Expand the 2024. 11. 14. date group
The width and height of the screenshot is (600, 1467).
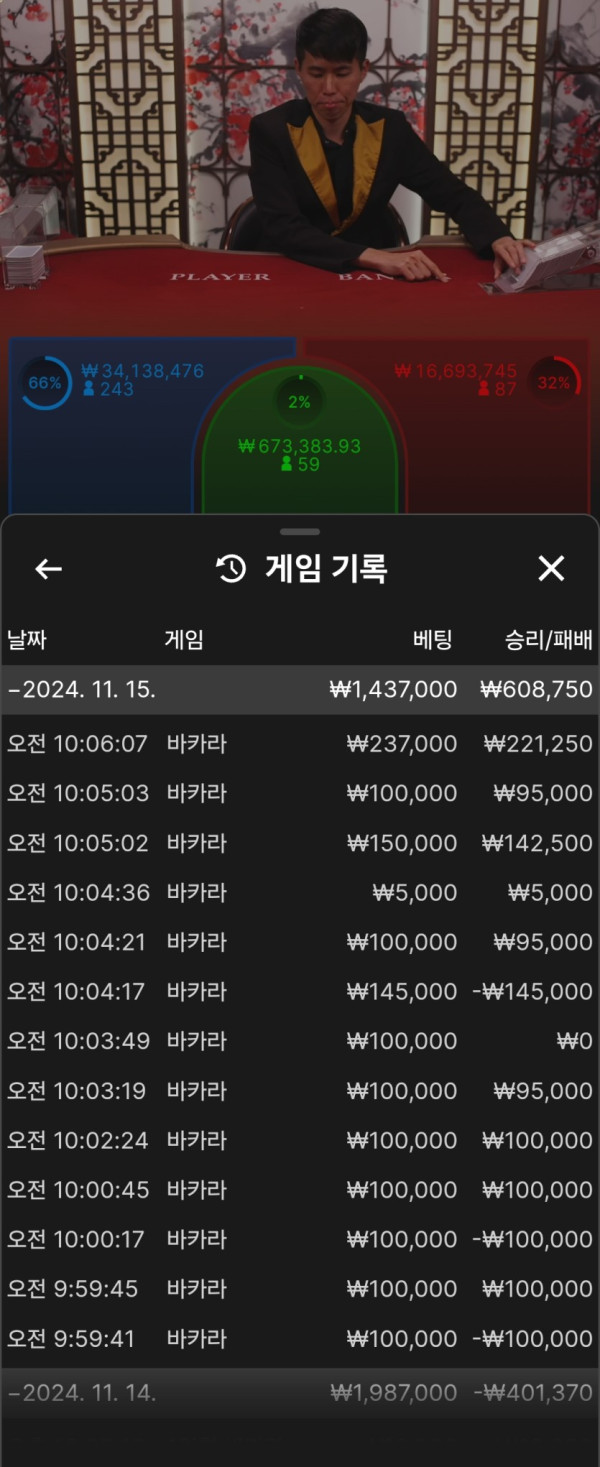click(300, 1392)
